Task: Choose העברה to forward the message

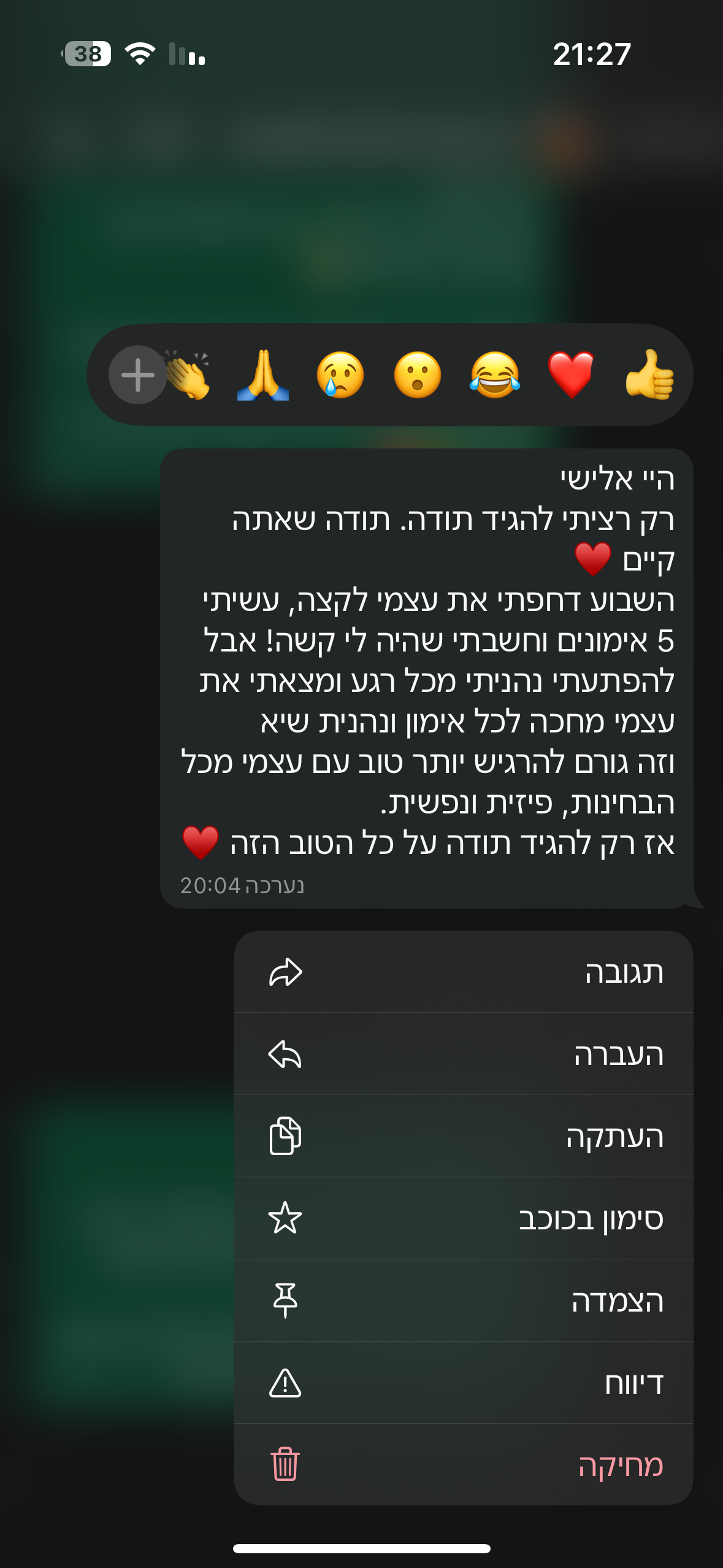Action: point(464,1055)
